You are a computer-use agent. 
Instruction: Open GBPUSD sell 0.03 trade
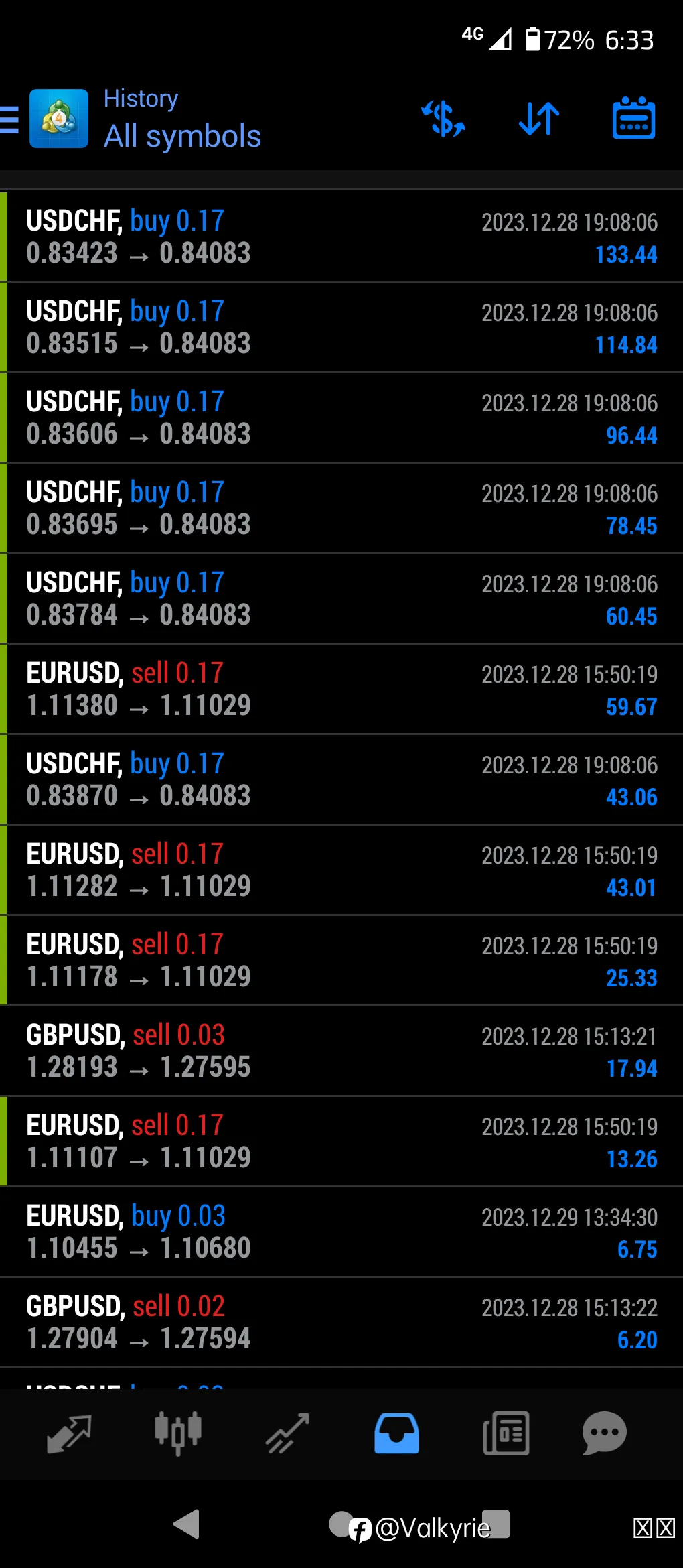pos(341,1051)
